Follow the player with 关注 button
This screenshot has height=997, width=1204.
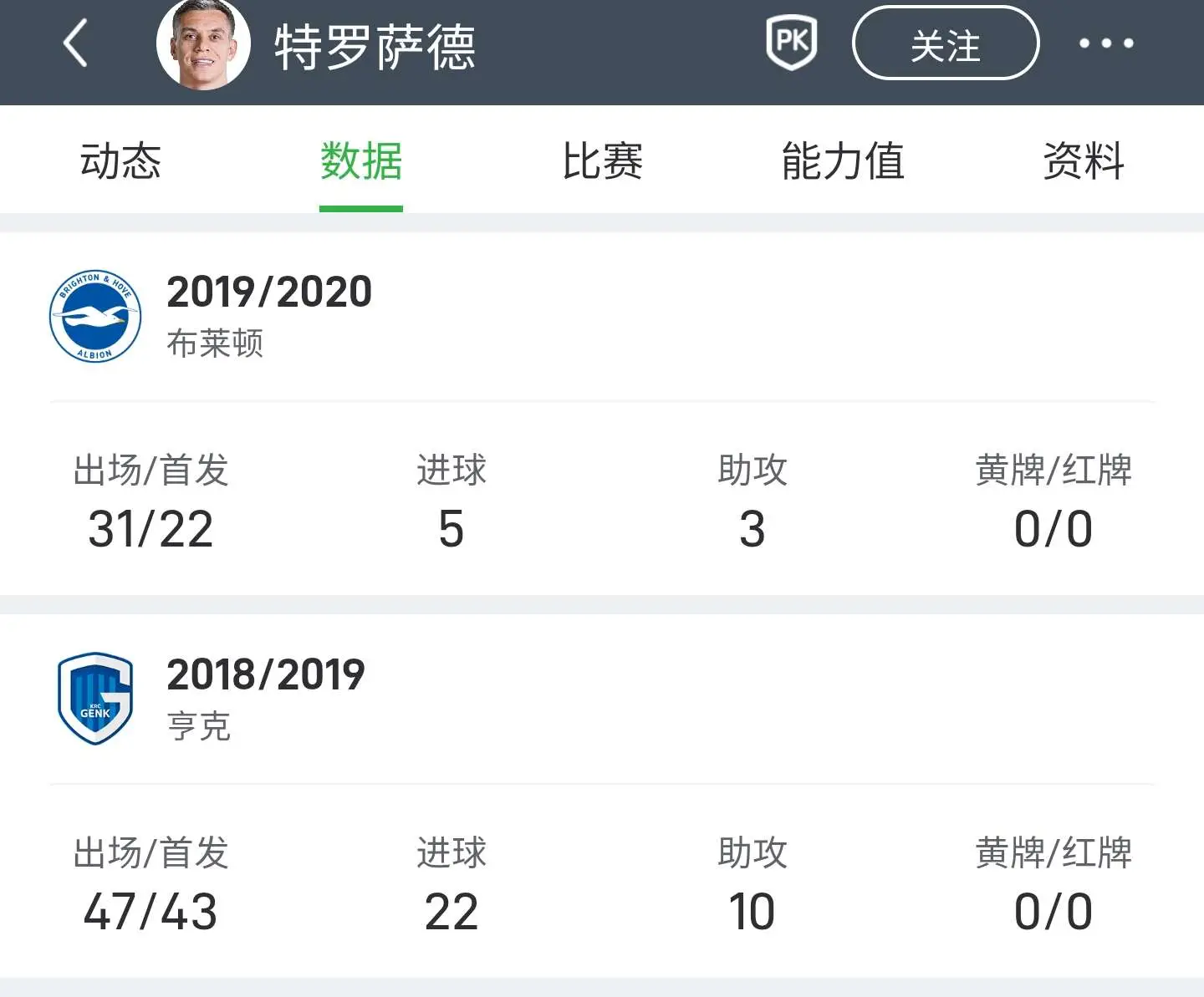945,43
